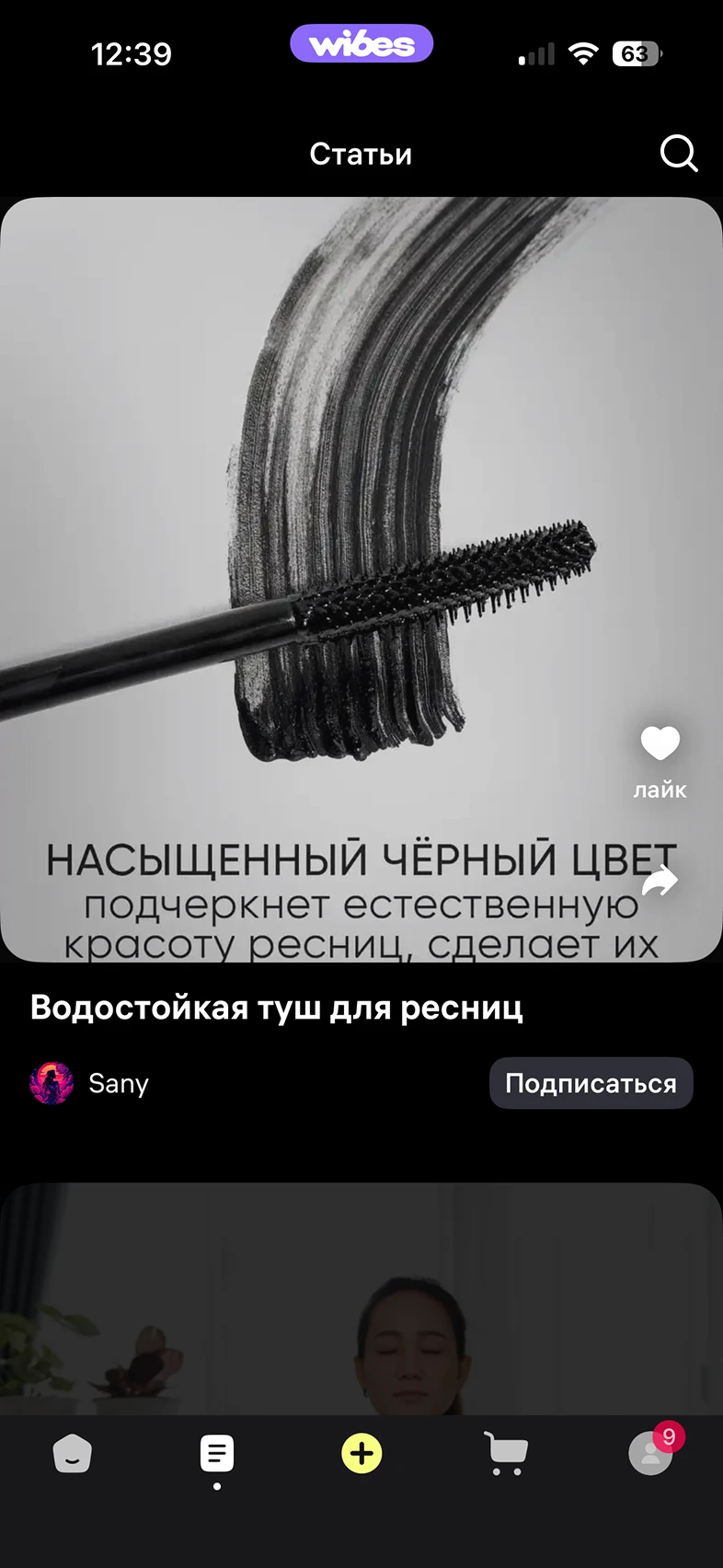Tap the mascara cover image

point(361,552)
